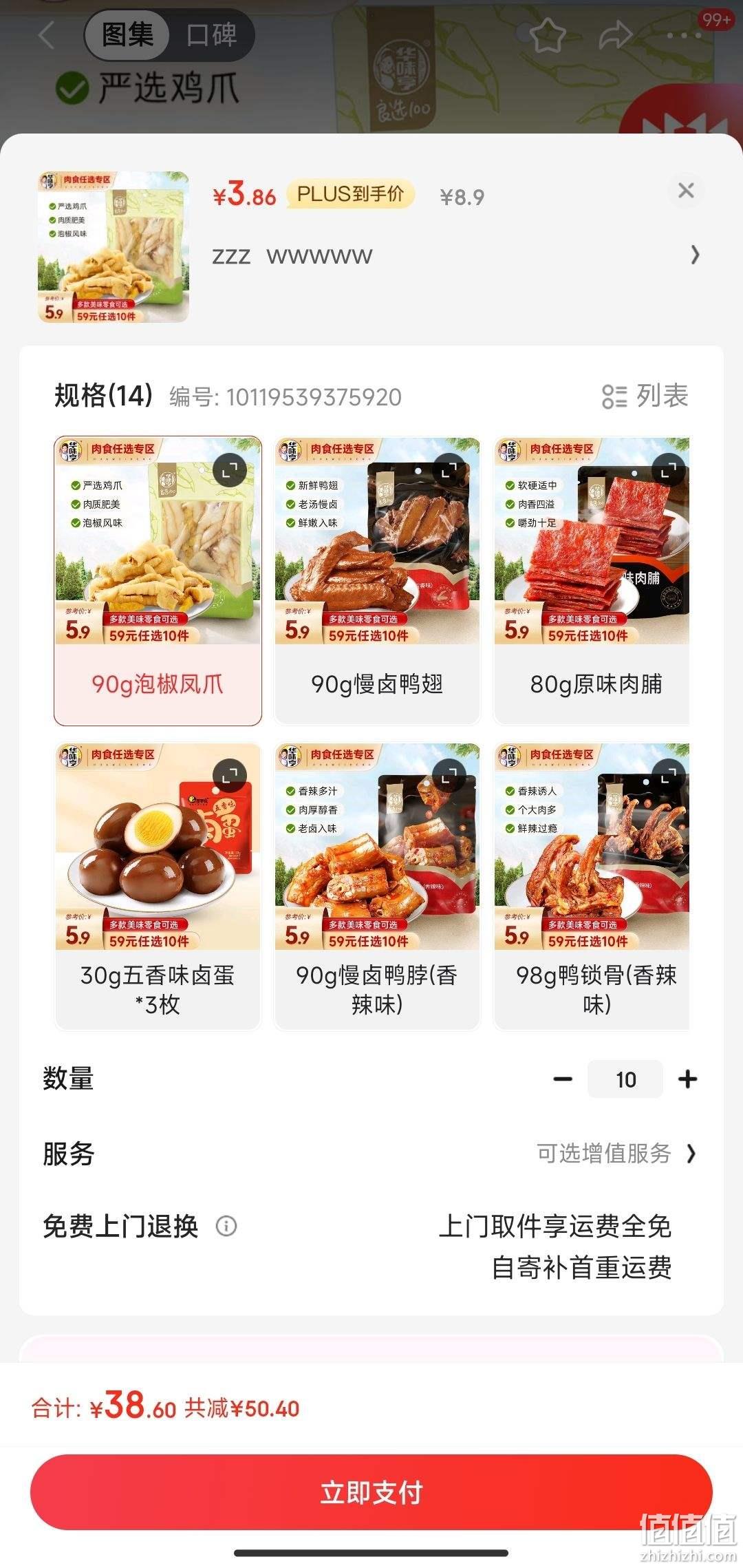This screenshot has width=743, height=1568.
Task: Choose the 90g慢卤鸭翅 option
Action: coord(377,580)
